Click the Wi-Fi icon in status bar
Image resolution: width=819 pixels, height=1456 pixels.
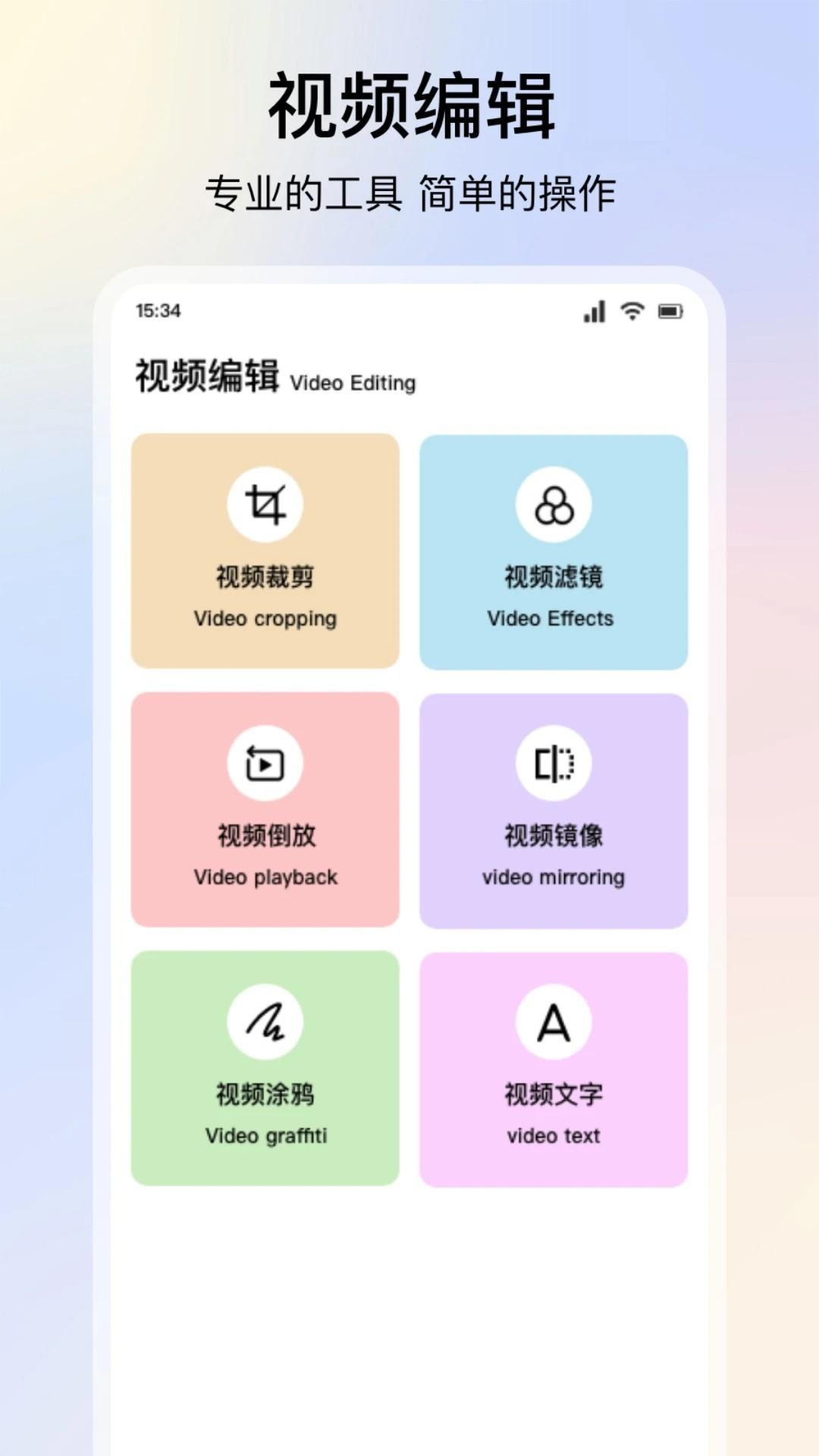click(634, 311)
